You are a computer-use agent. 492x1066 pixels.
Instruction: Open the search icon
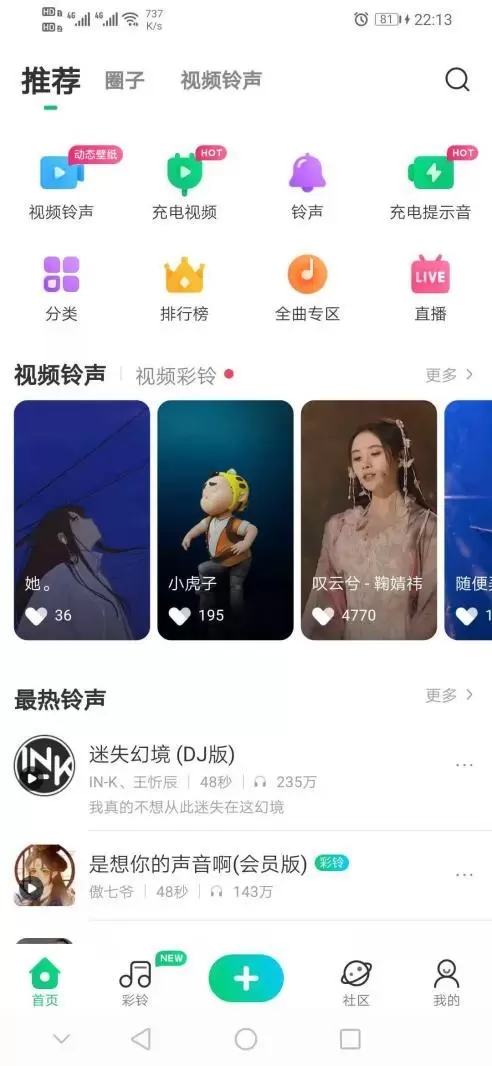pos(457,80)
